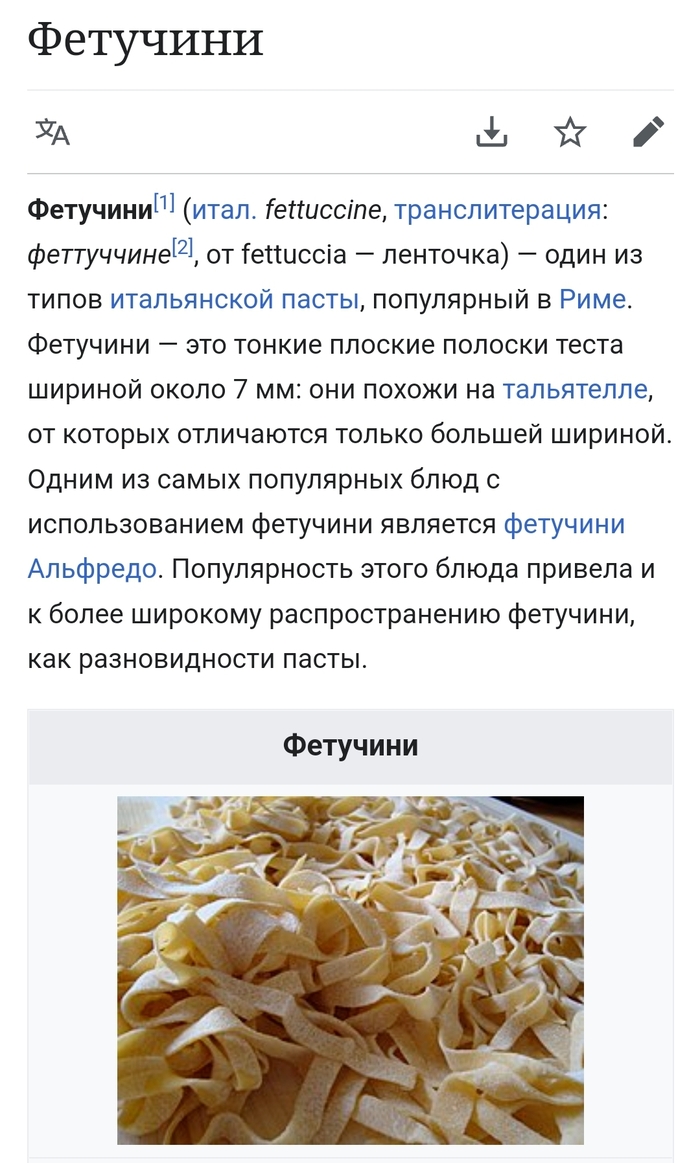
Task: Open the 'итал.' link
Action: [224, 210]
